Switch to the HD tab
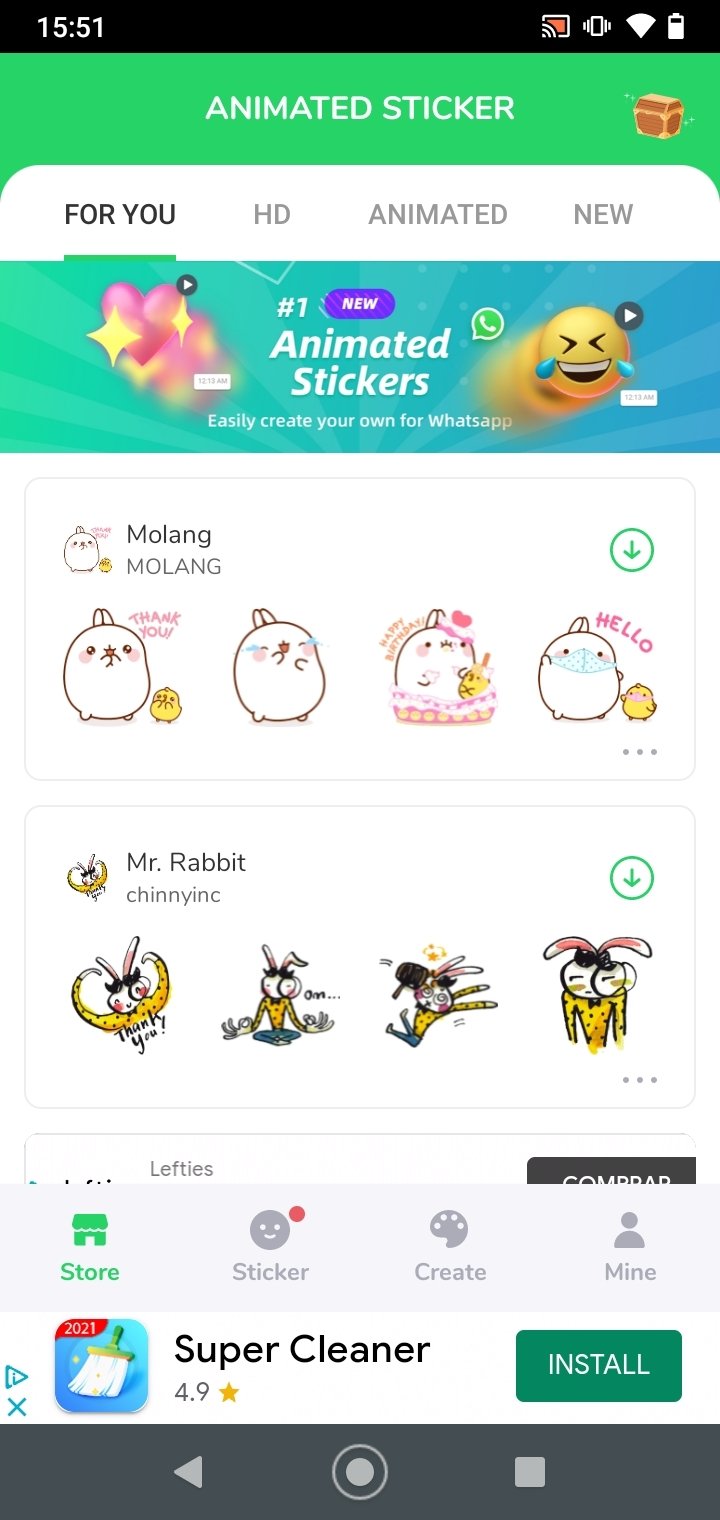The height and width of the screenshot is (1520, 720). pyautogui.click(x=271, y=214)
